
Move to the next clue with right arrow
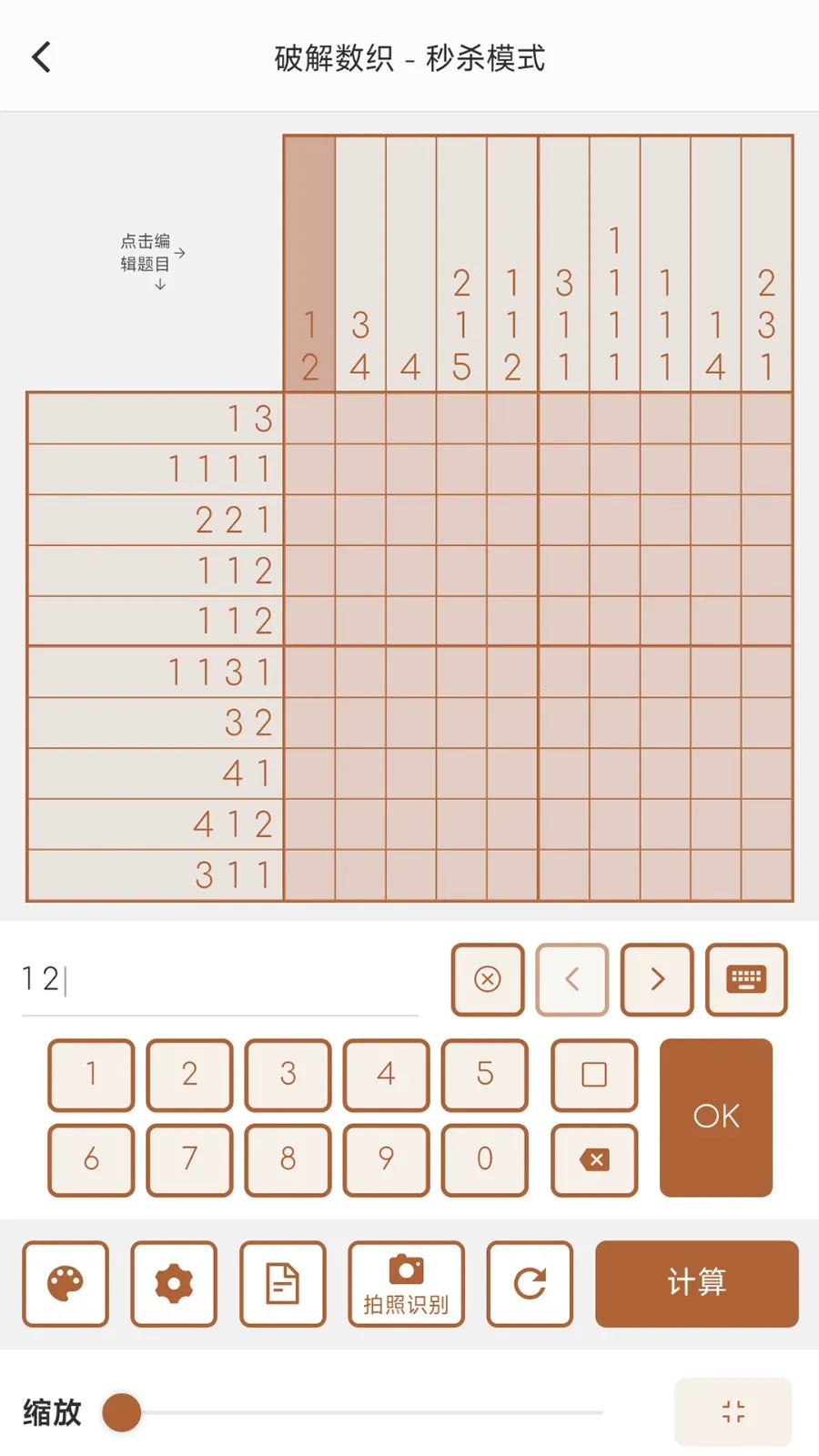tap(657, 979)
